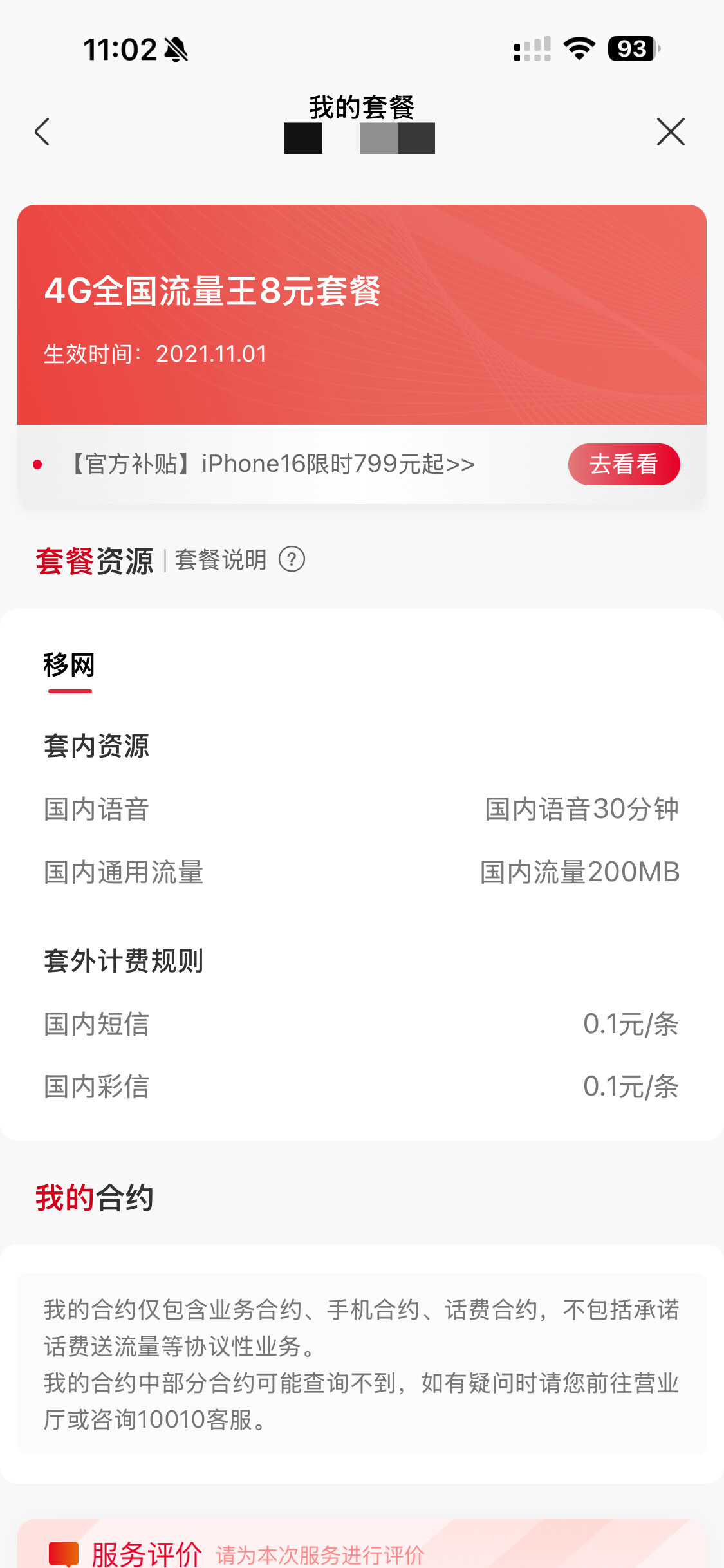Open the 服务评价 banner
This screenshot has height=1568, width=724.
362,1544
